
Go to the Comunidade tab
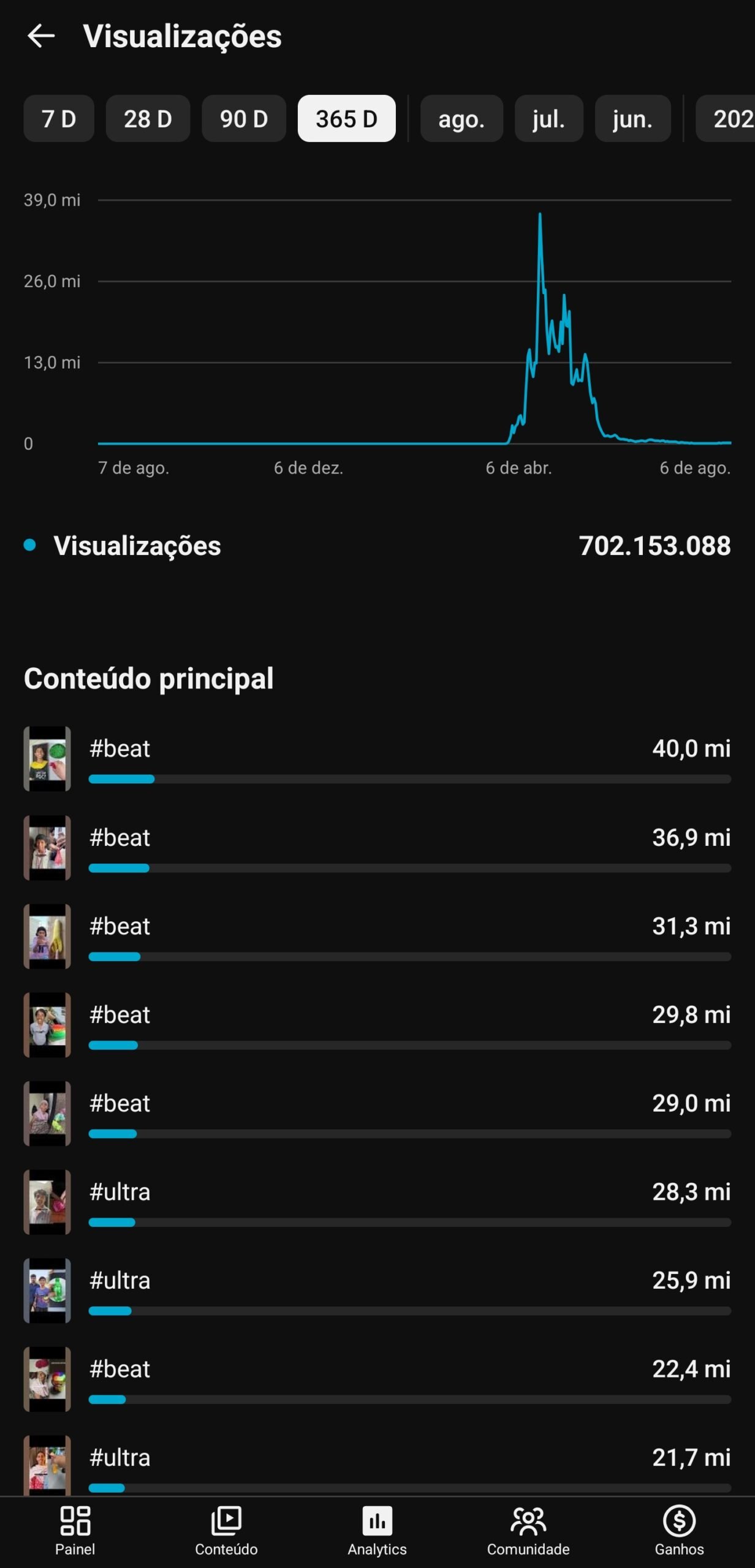click(528, 1531)
